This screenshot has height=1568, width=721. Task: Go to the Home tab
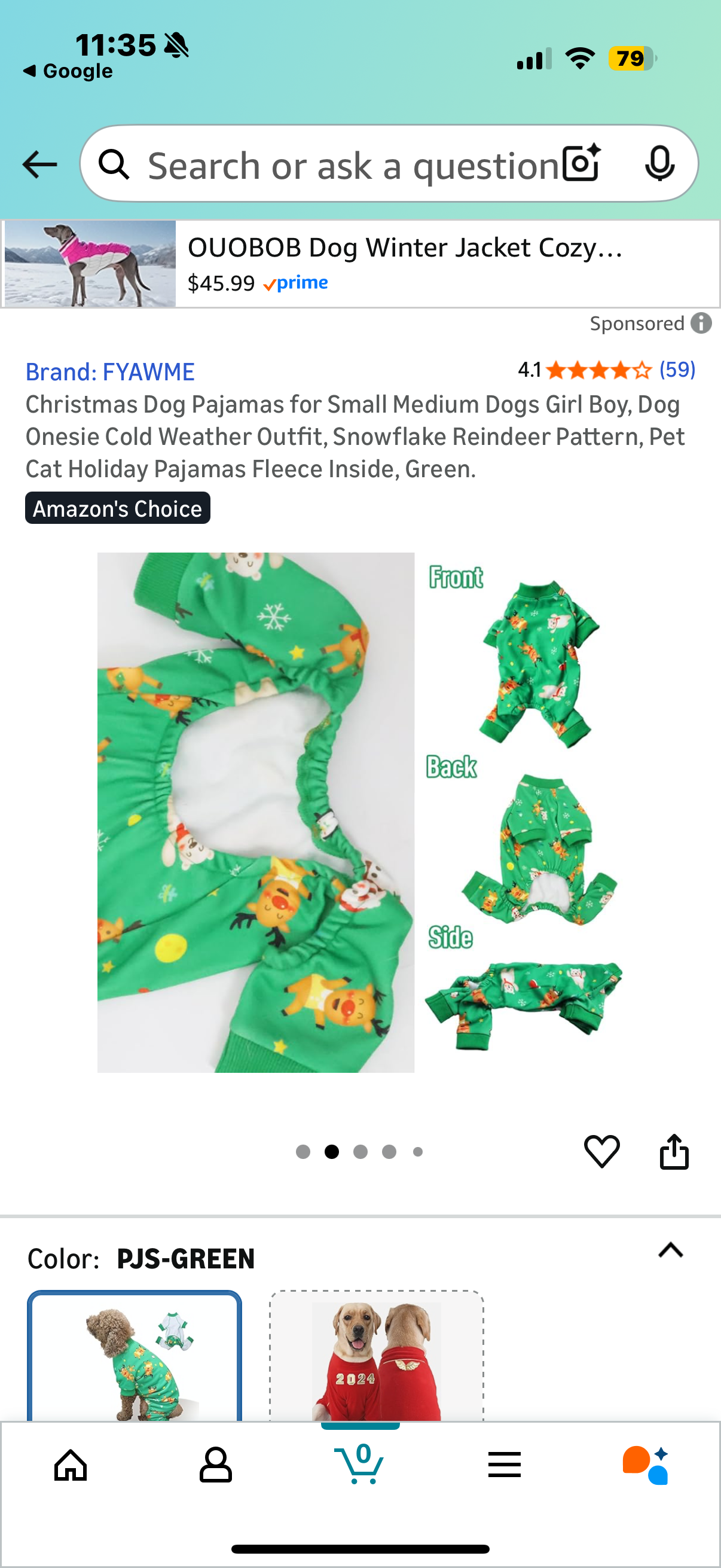(71, 1465)
